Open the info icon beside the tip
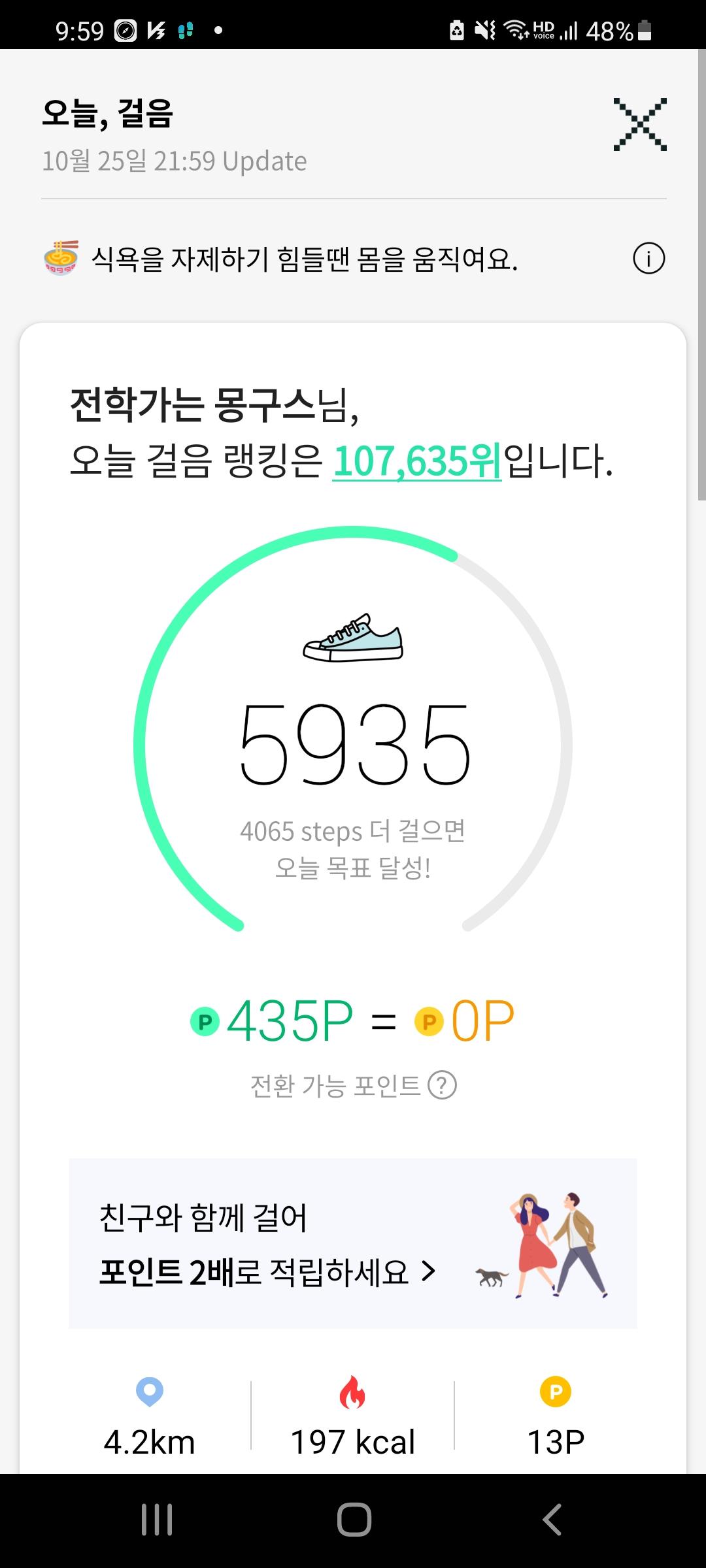This screenshot has height=1568, width=706. click(x=648, y=258)
